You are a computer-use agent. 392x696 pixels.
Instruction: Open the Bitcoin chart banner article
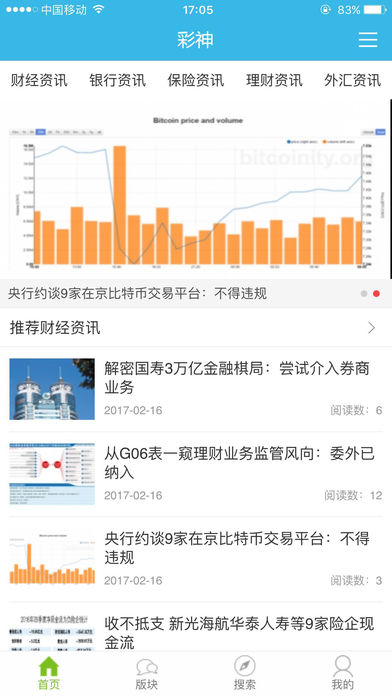click(196, 190)
